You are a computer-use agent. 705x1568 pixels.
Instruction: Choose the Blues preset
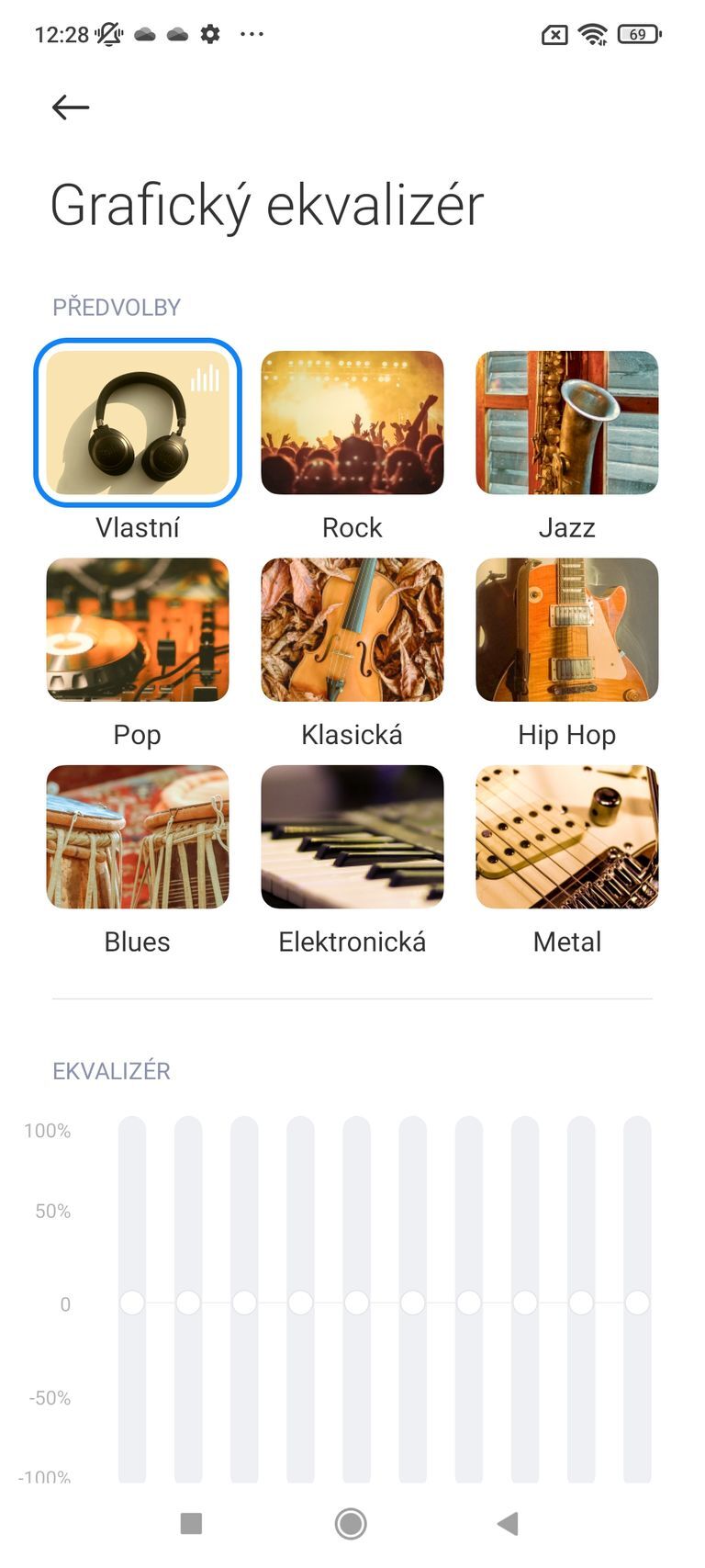[138, 837]
